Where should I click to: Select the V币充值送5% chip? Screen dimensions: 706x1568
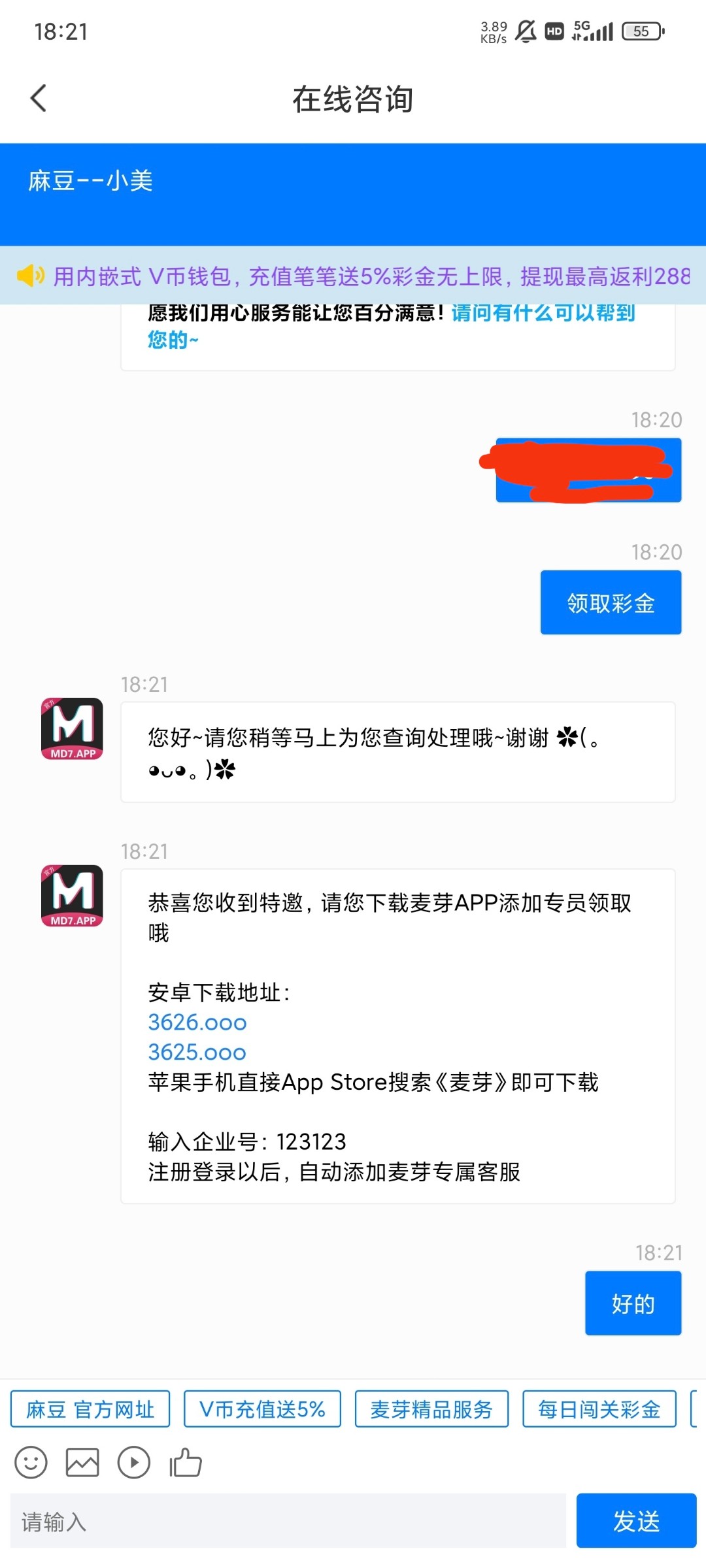pyautogui.click(x=262, y=1409)
